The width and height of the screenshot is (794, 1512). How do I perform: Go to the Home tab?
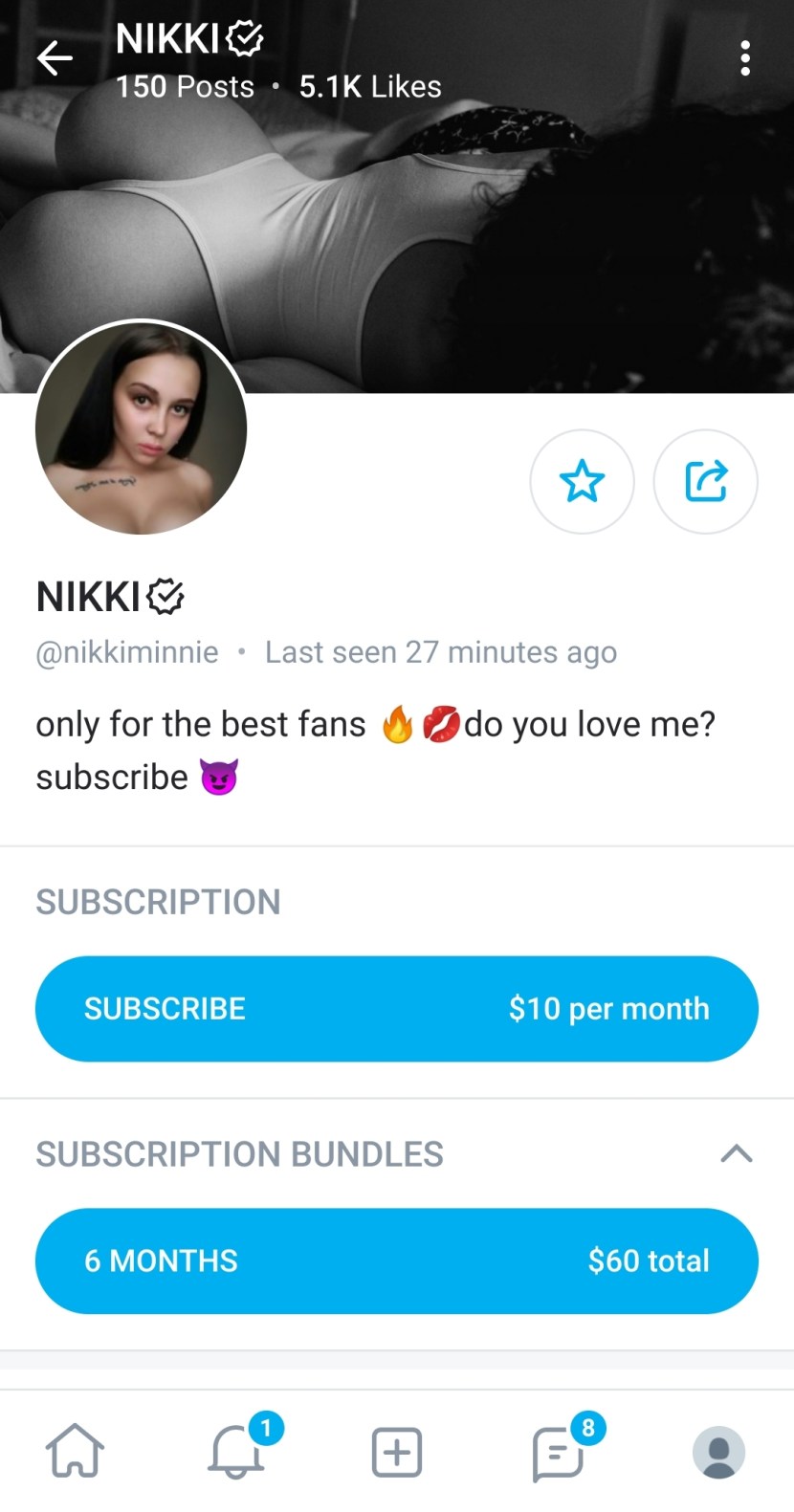pyautogui.click(x=76, y=1452)
